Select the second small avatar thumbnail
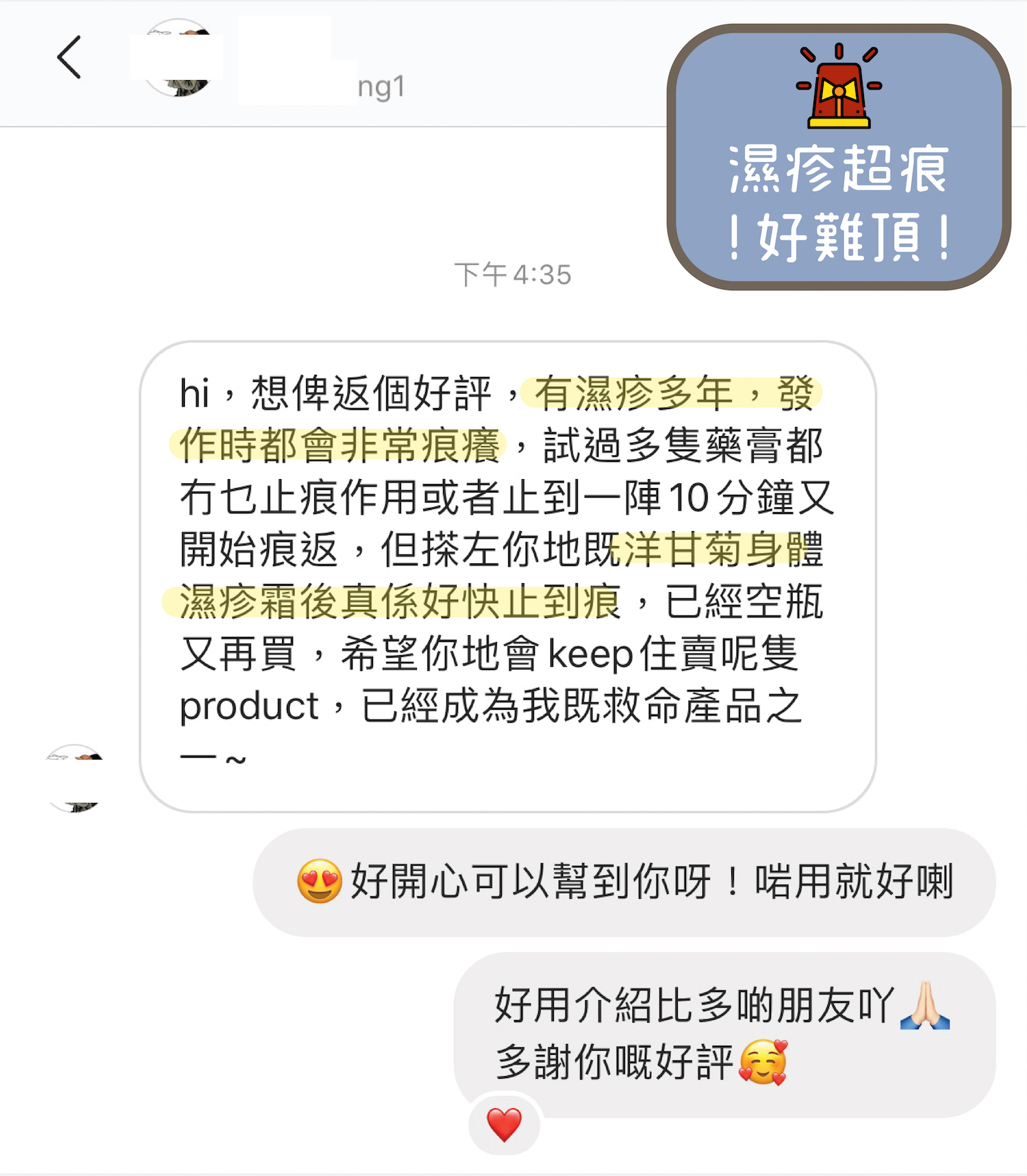This screenshot has height=1176, width=1027. pos(74,804)
